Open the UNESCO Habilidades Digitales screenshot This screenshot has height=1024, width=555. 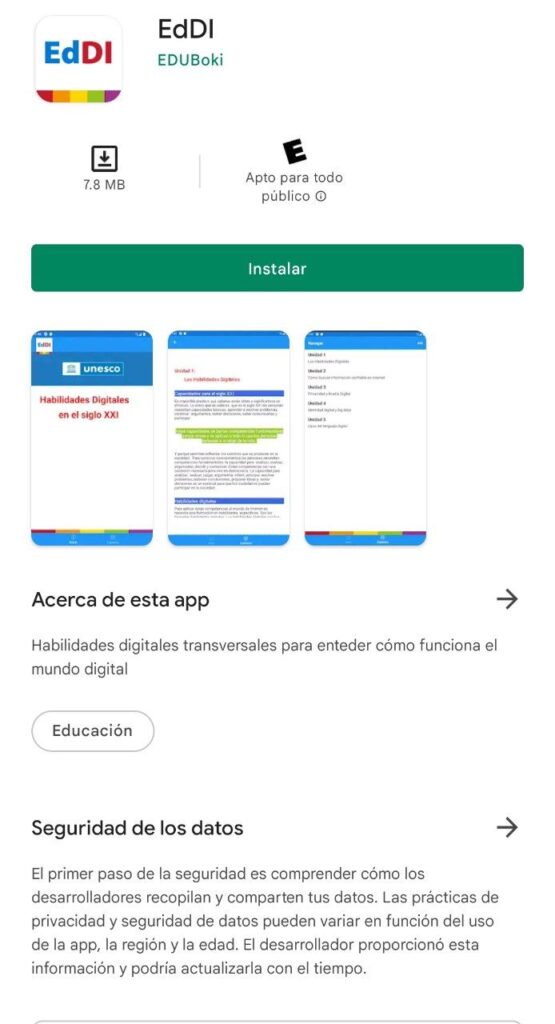click(x=92, y=438)
